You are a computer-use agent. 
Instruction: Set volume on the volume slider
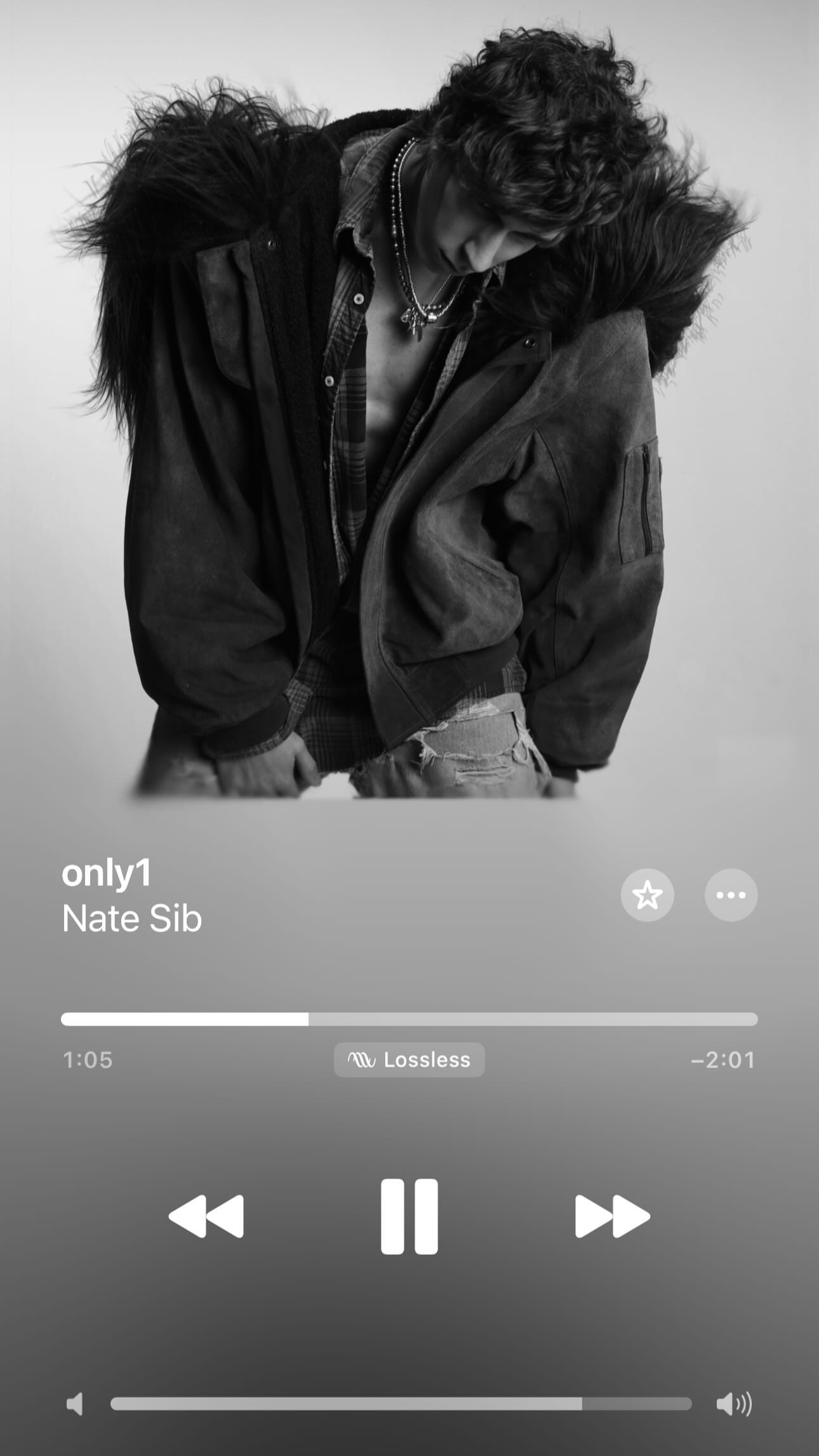pyautogui.click(x=401, y=1403)
